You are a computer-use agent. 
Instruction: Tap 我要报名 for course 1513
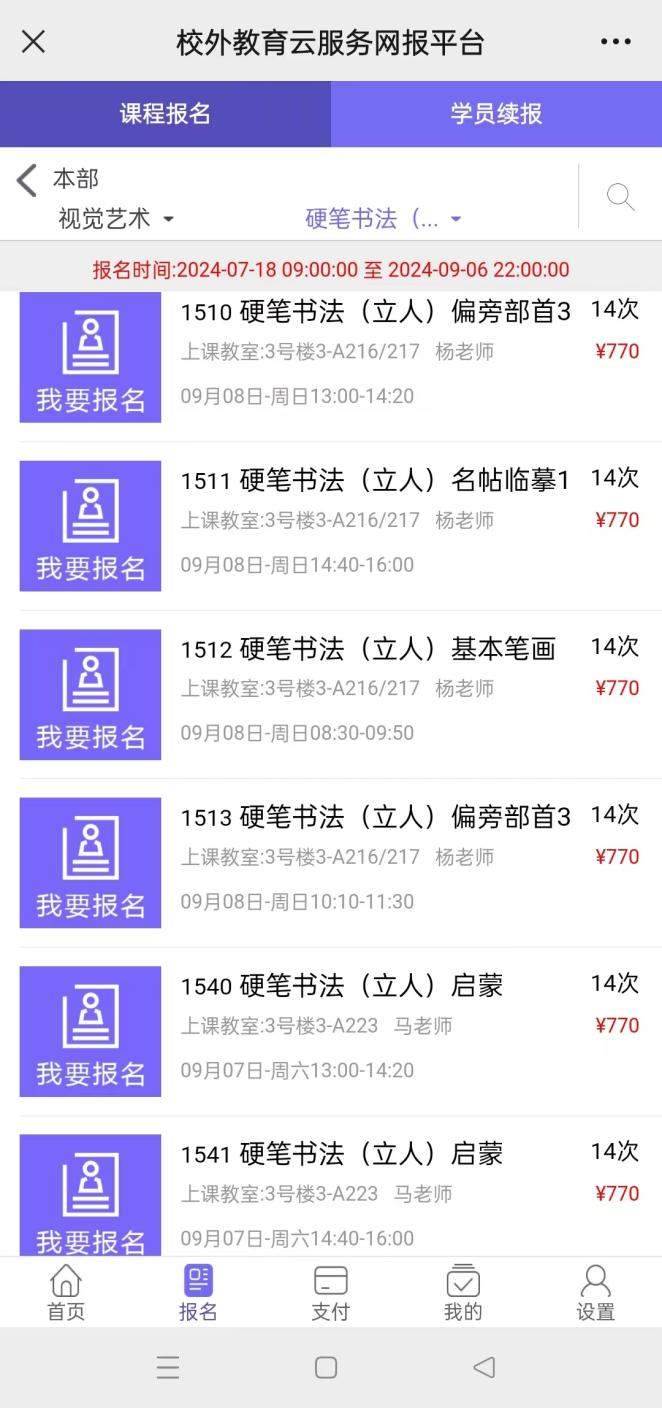click(90, 862)
